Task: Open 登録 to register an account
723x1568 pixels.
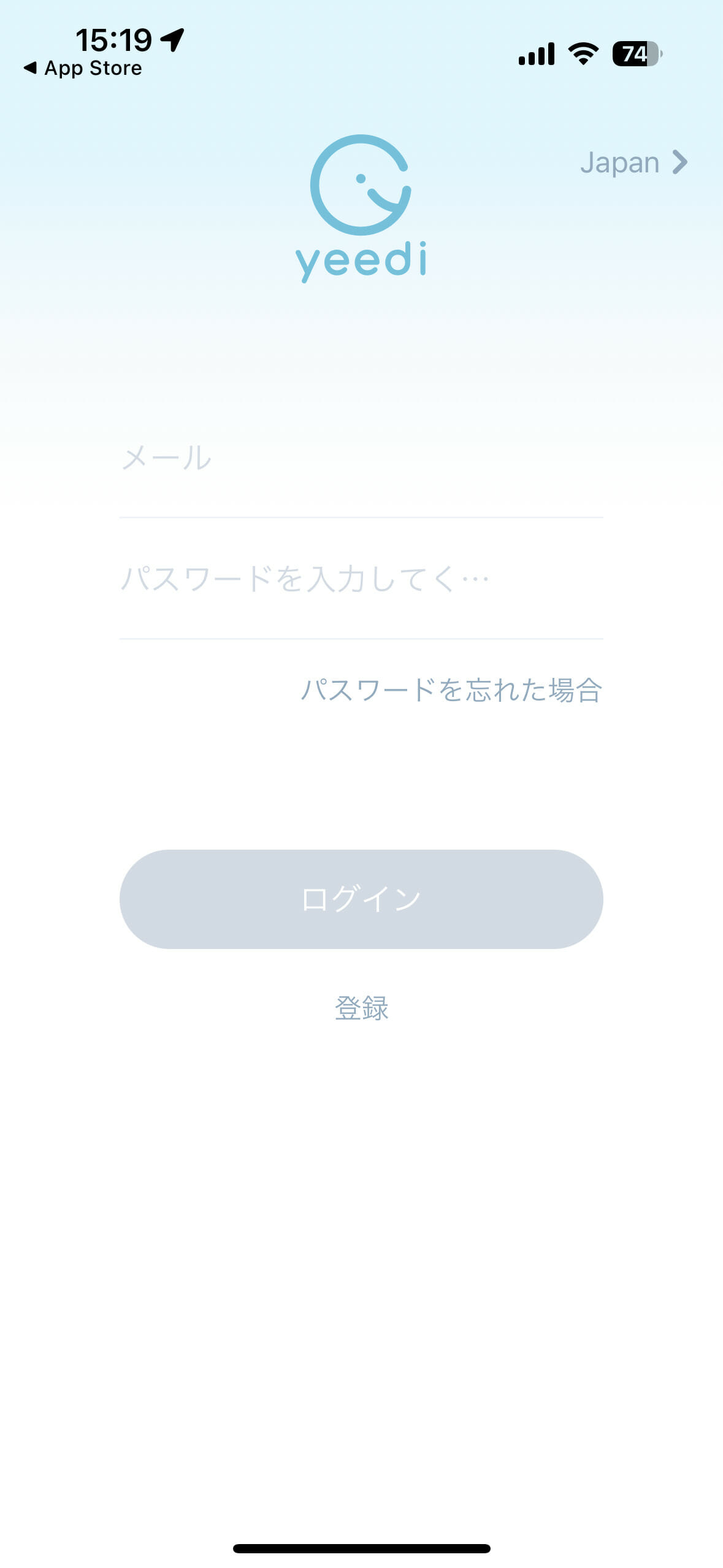Action: point(361,1008)
